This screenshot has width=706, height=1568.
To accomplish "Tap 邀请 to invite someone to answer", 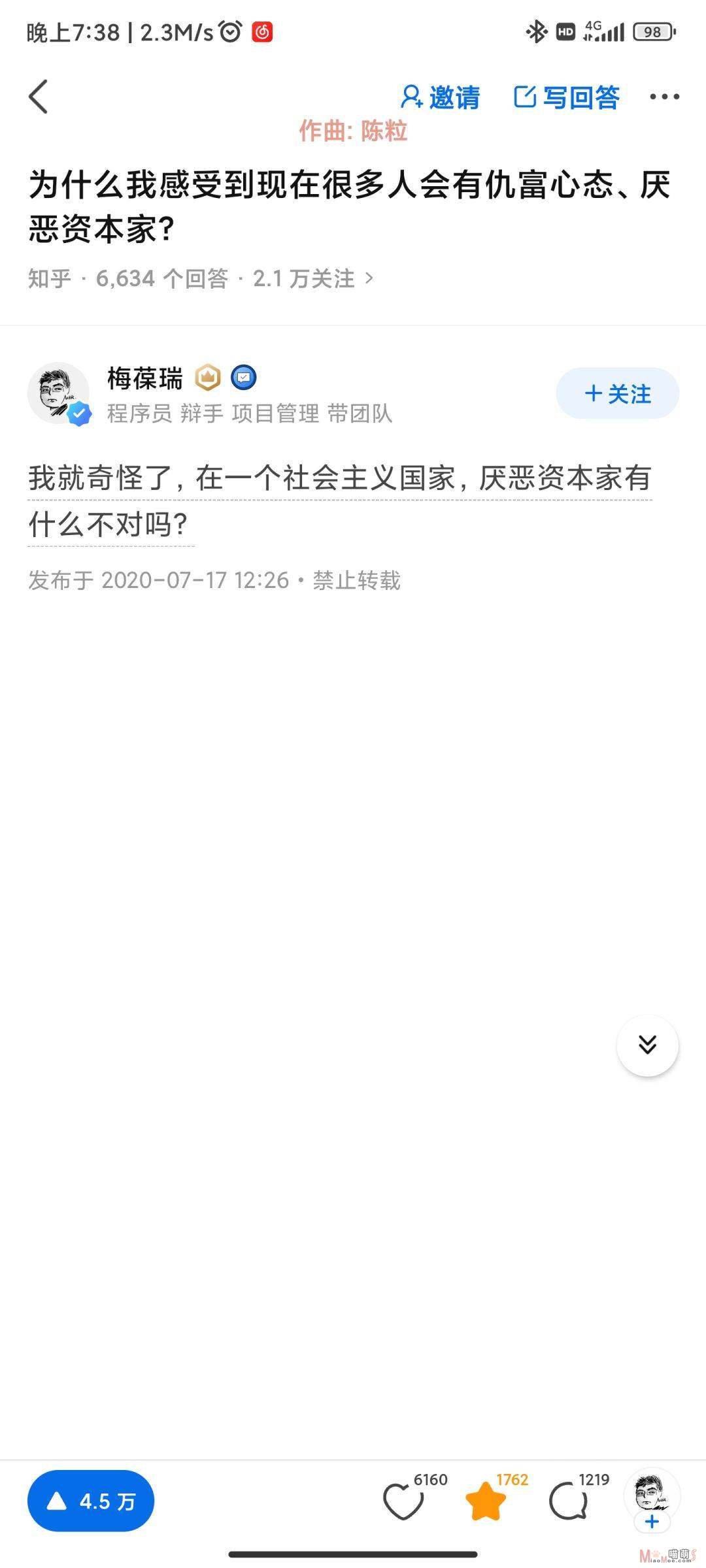I will click(440, 97).
